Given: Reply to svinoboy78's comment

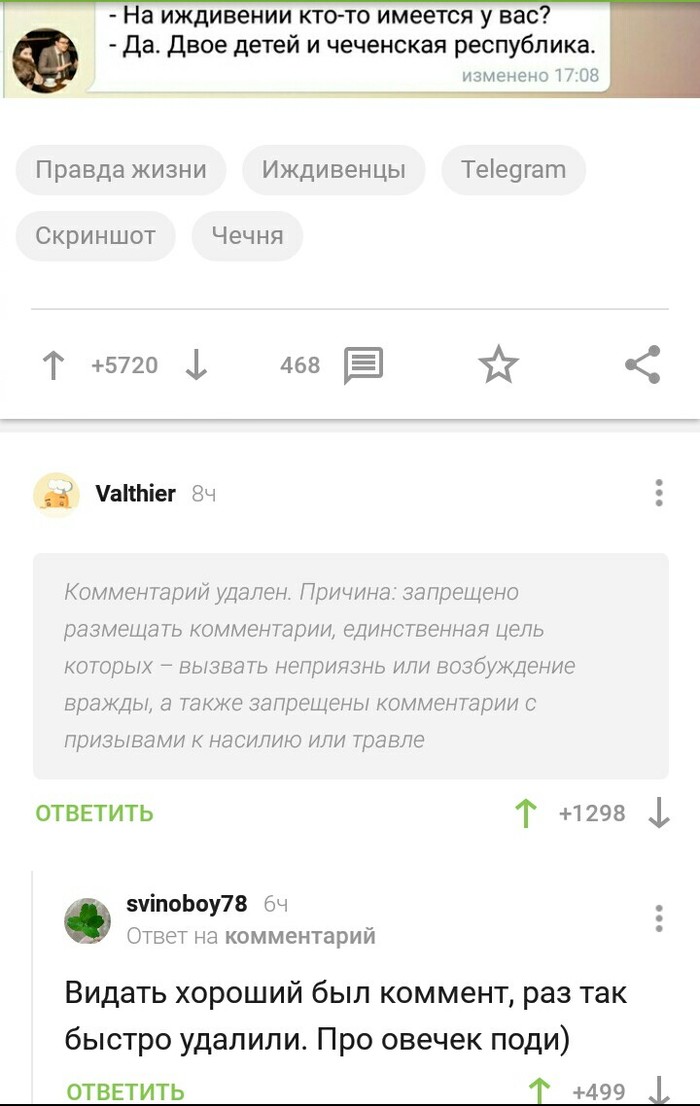Looking at the screenshot, I should click(x=125, y=1091).
